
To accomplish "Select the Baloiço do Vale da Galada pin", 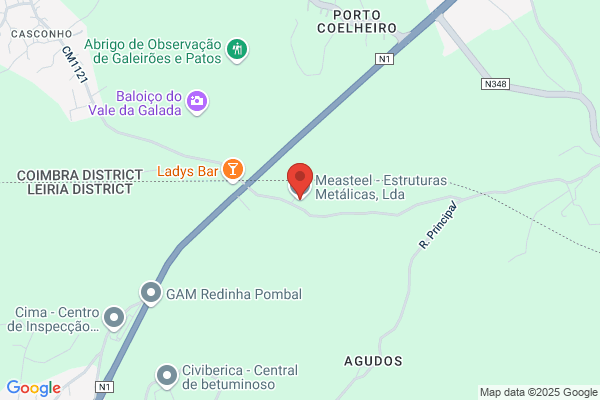I will pyautogui.click(x=197, y=102).
